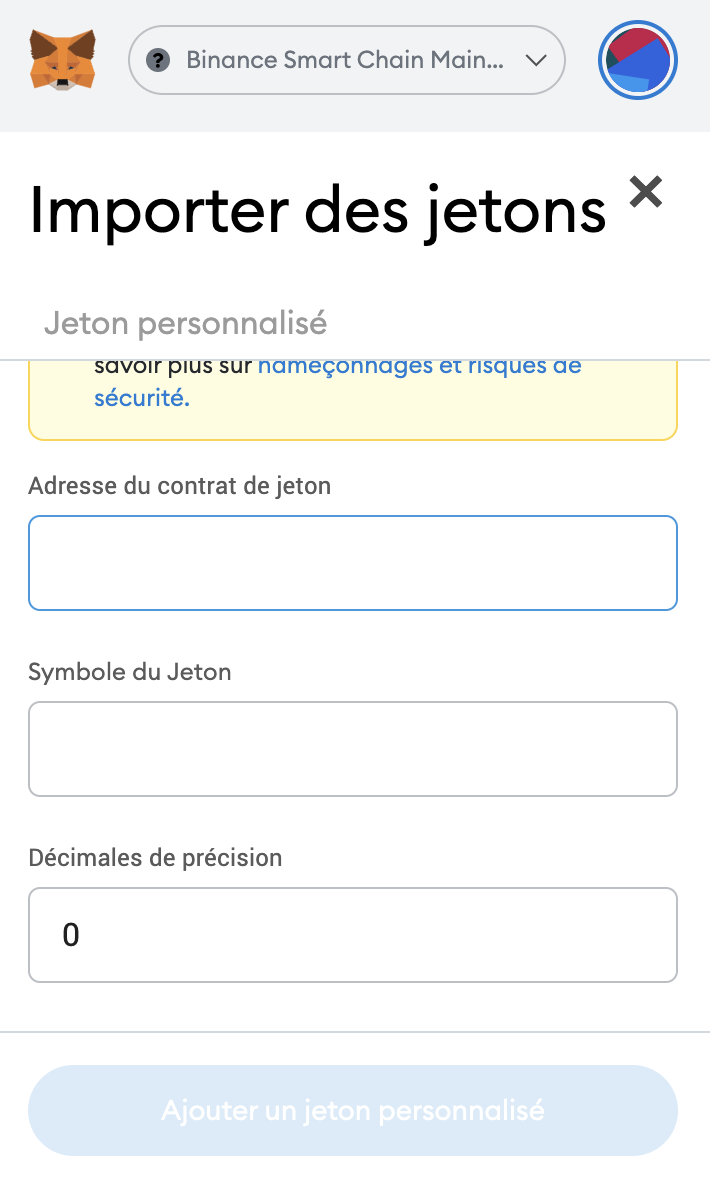
Task: Tap Ajouter un jeton personnalisé button
Action: pyautogui.click(x=353, y=1111)
